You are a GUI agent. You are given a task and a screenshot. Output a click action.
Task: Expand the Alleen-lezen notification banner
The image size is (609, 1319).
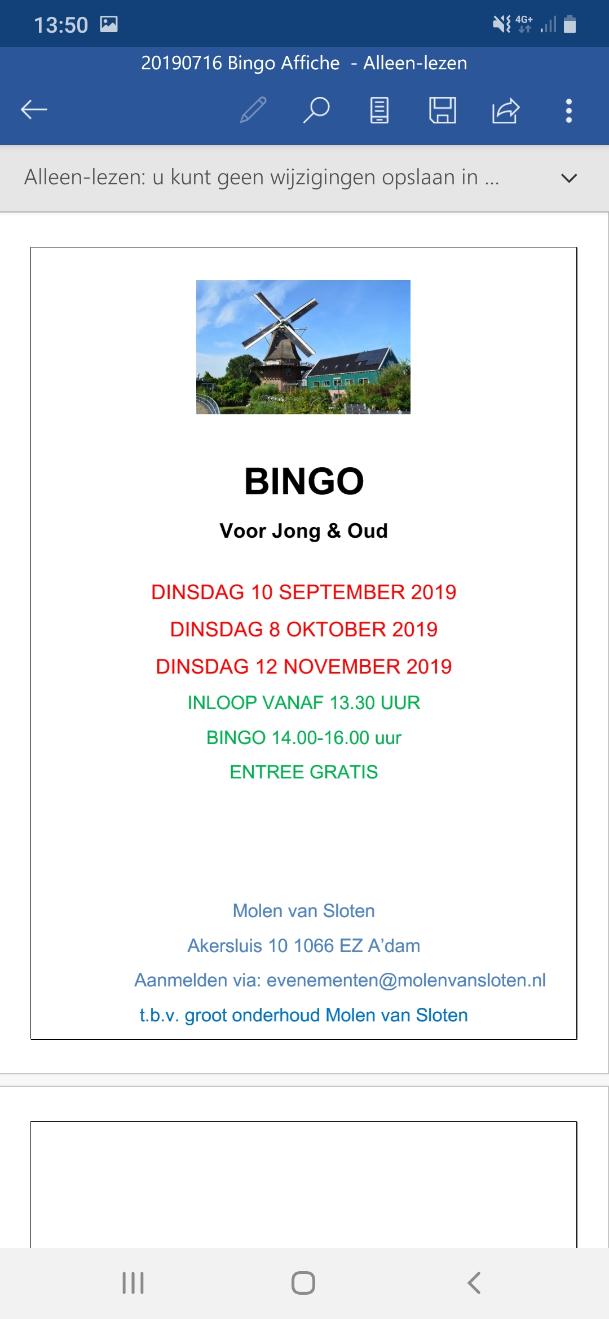[x=569, y=178]
